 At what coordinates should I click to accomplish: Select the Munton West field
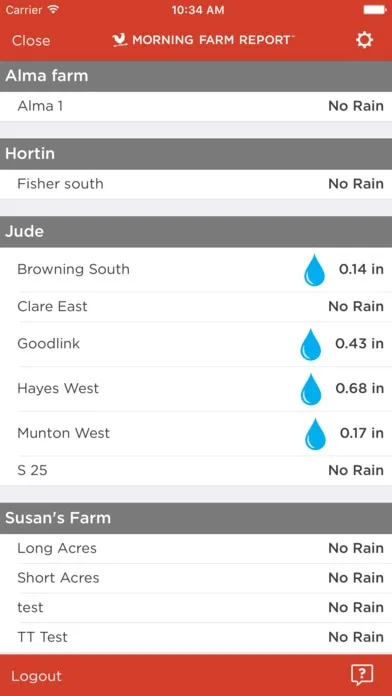click(196, 434)
